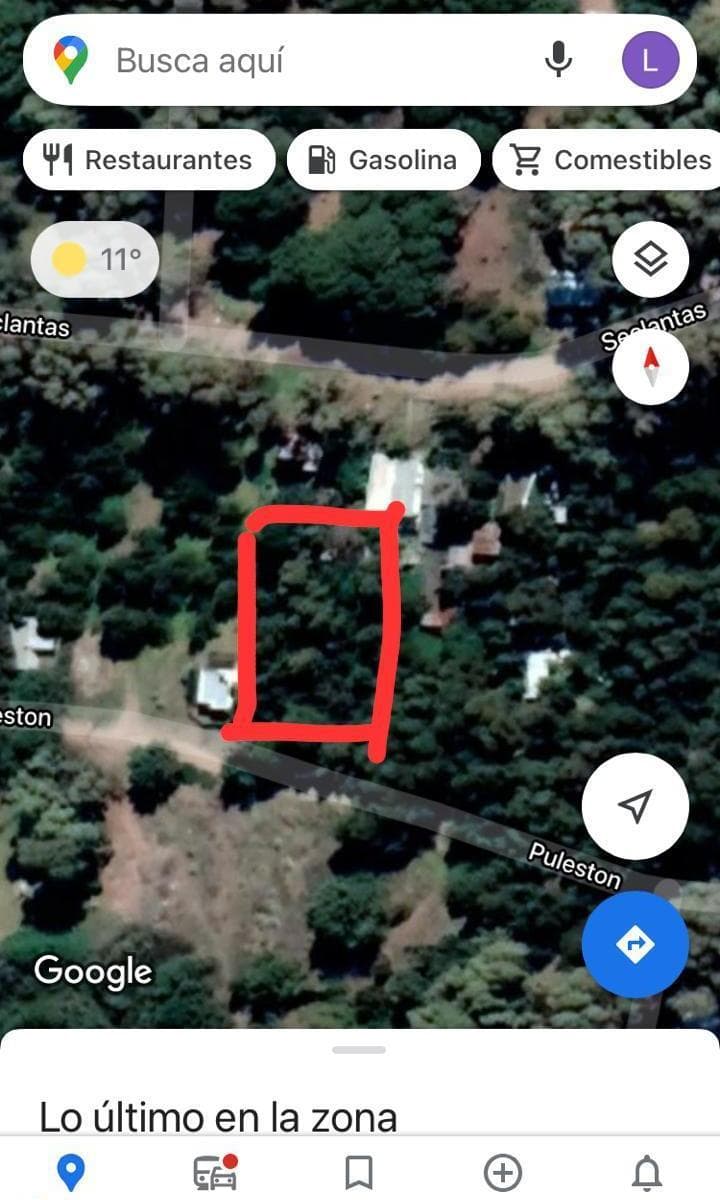Open the map layers button
The height and width of the screenshot is (1200, 720).
(x=651, y=260)
